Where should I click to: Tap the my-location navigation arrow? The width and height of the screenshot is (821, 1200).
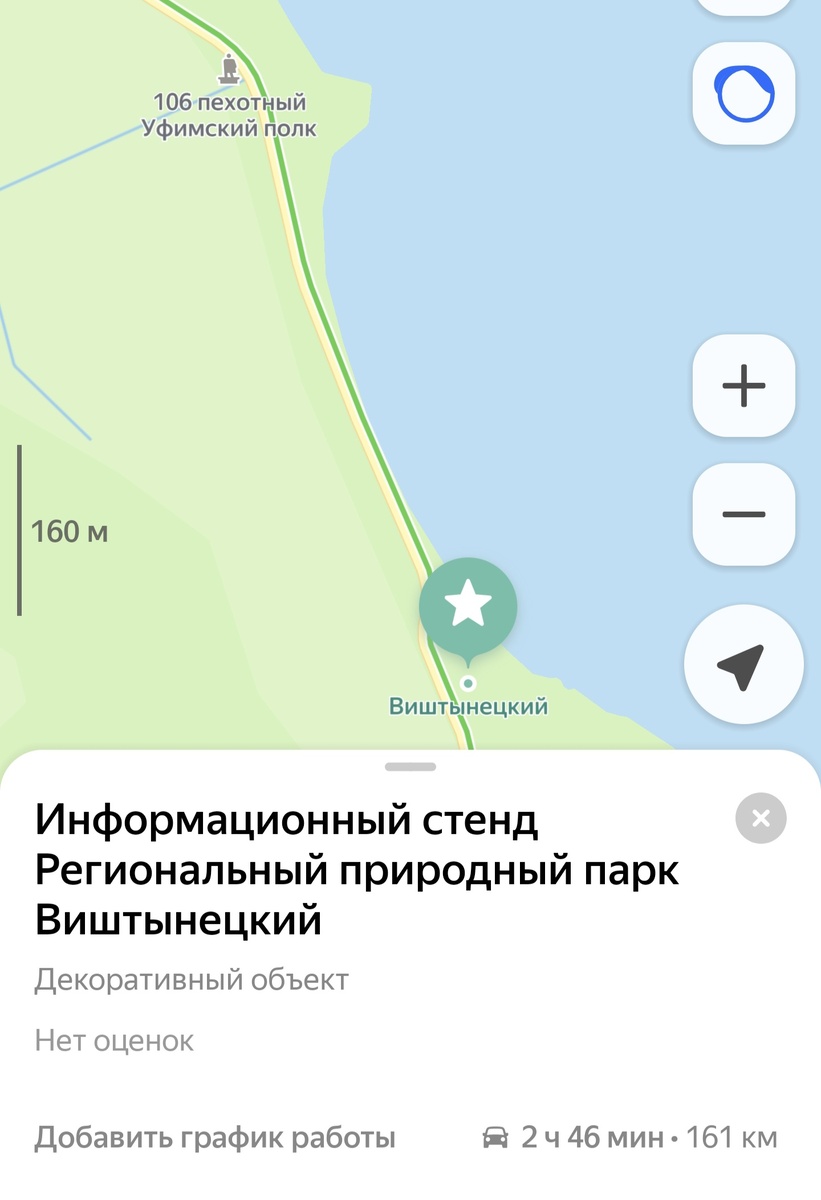coord(743,664)
